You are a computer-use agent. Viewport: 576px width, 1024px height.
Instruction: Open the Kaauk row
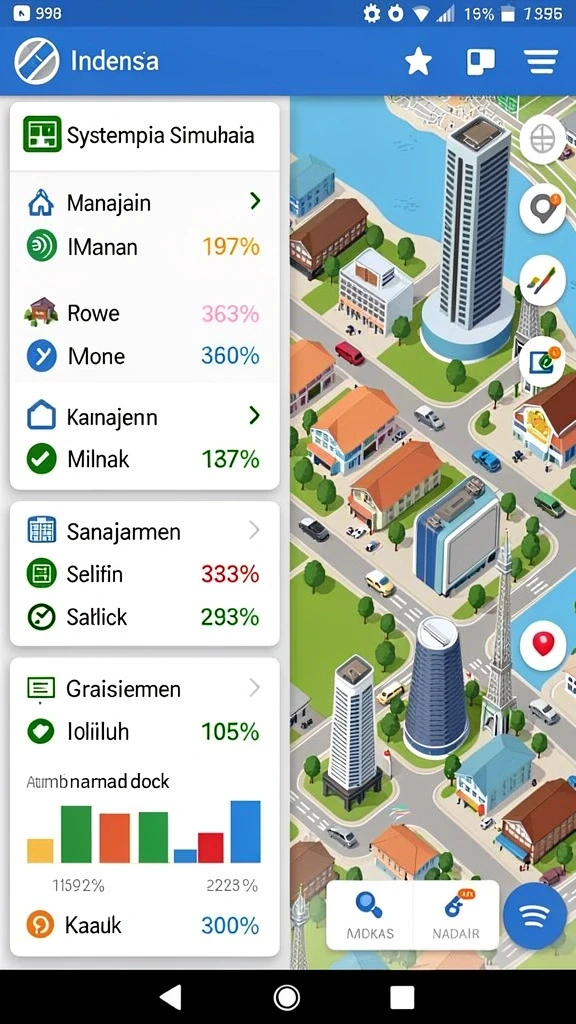(144, 925)
